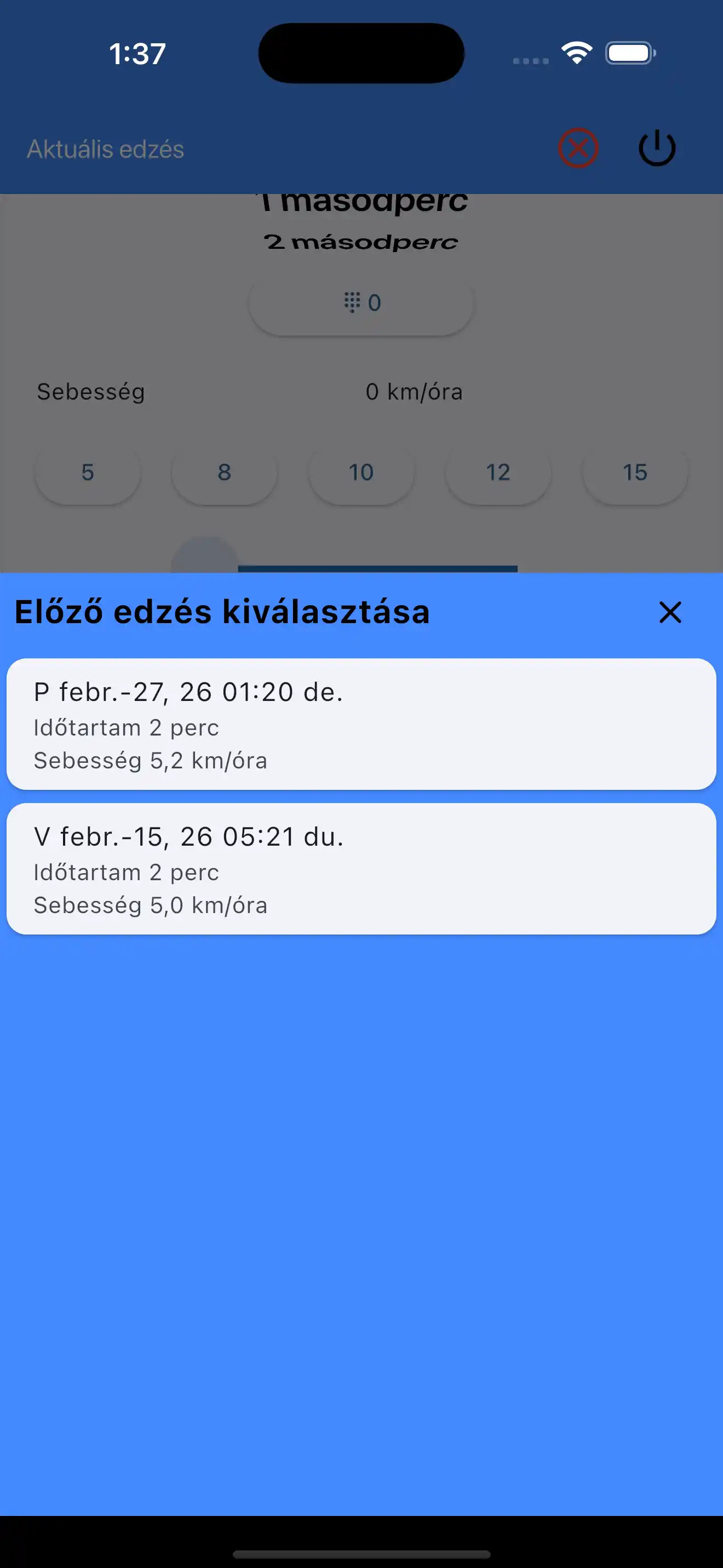Select speed preset 8
The width and height of the screenshot is (723, 1568).
coord(224,473)
